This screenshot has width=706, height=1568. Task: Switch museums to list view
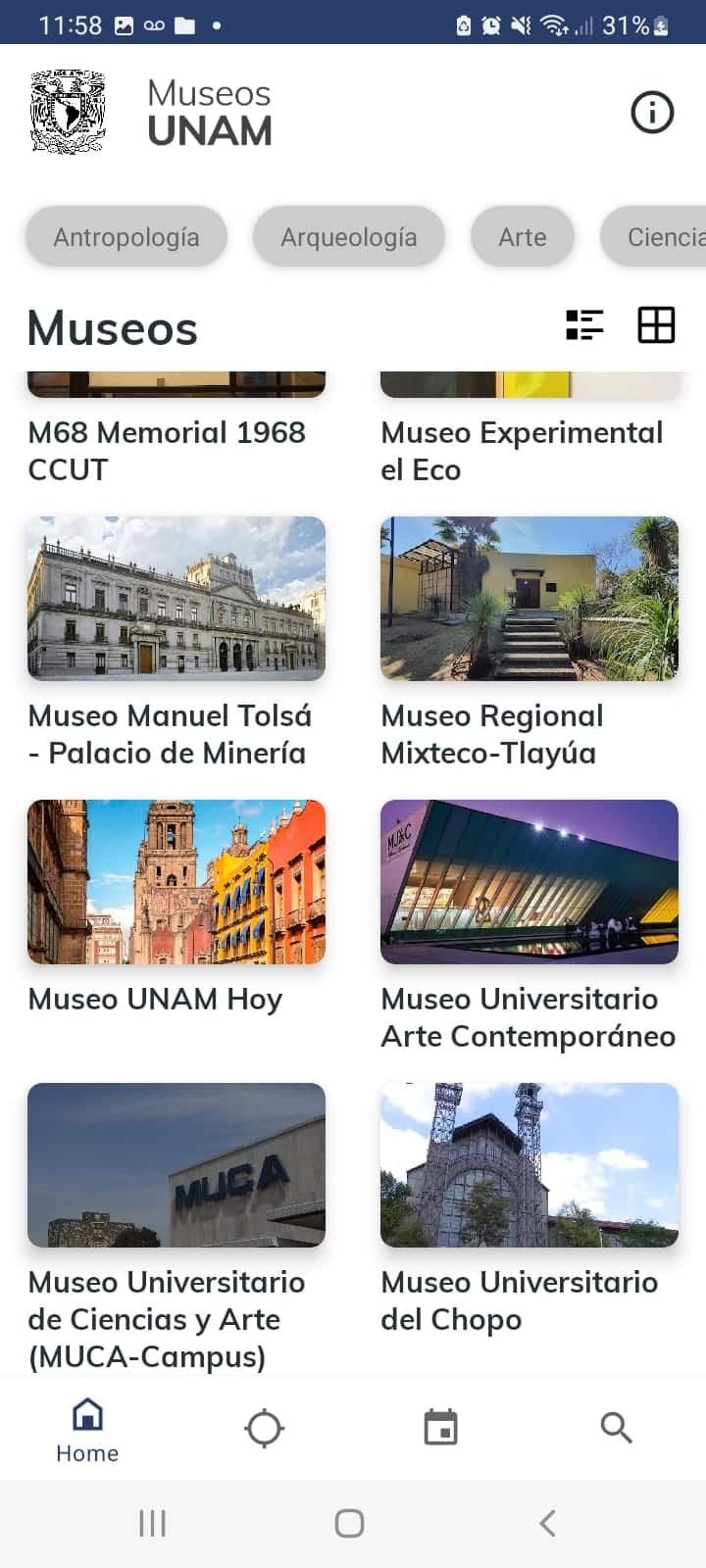(x=584, y=325)
